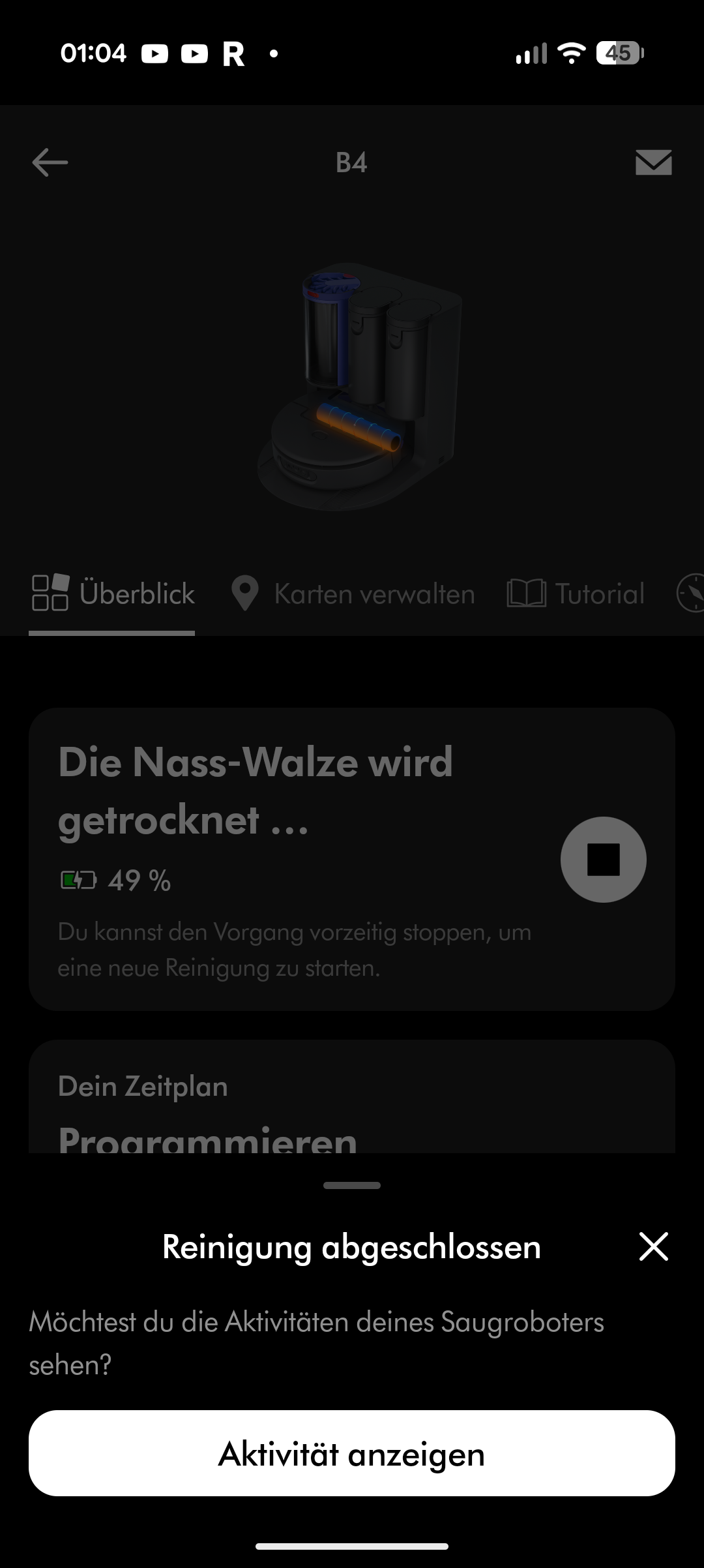
Task: Dismiss the Reinigung abgeschlossen sheet
Action: 653,1246
